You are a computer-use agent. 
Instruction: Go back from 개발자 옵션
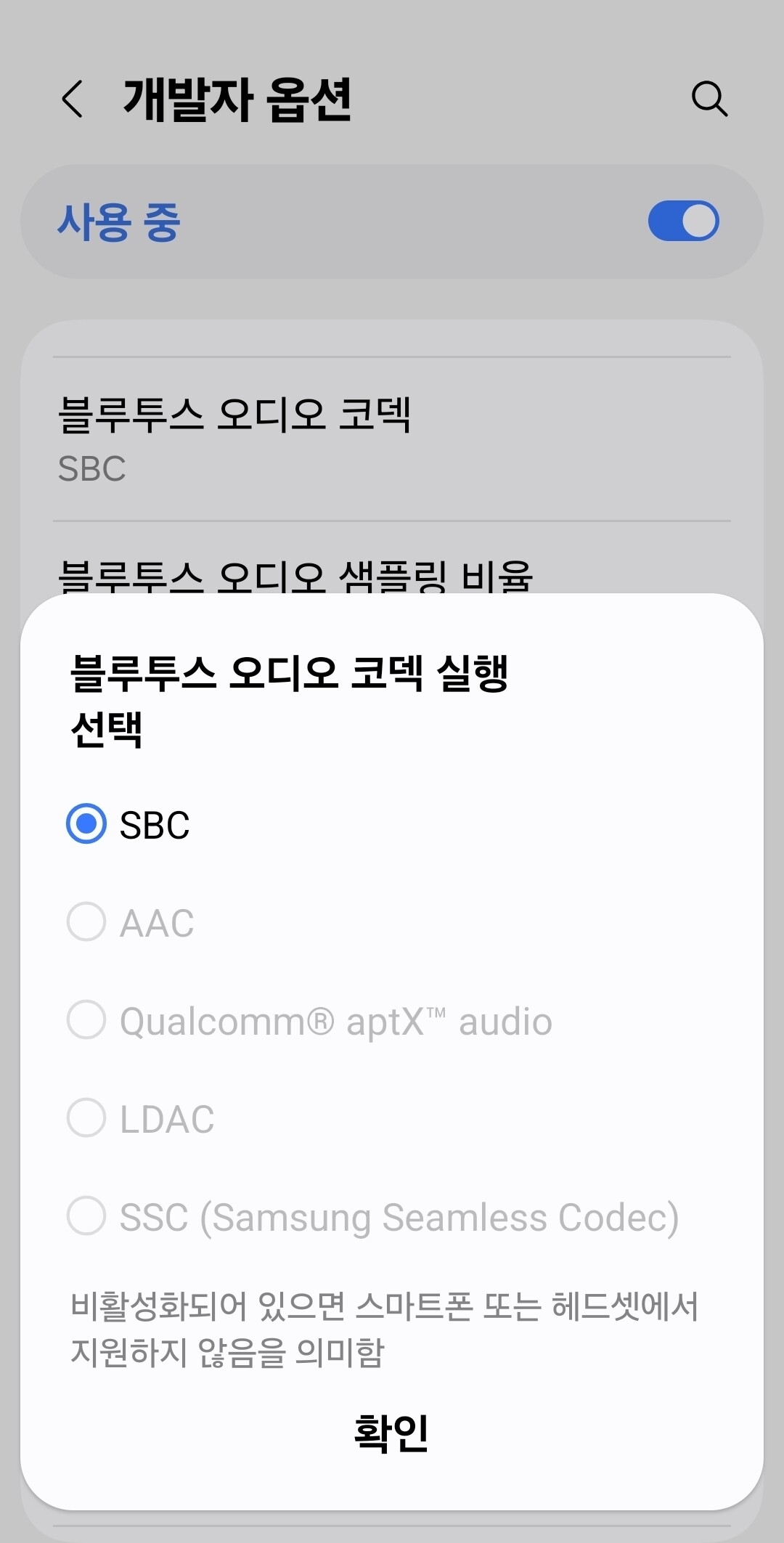pyautogui.click(x=73, y=99)
